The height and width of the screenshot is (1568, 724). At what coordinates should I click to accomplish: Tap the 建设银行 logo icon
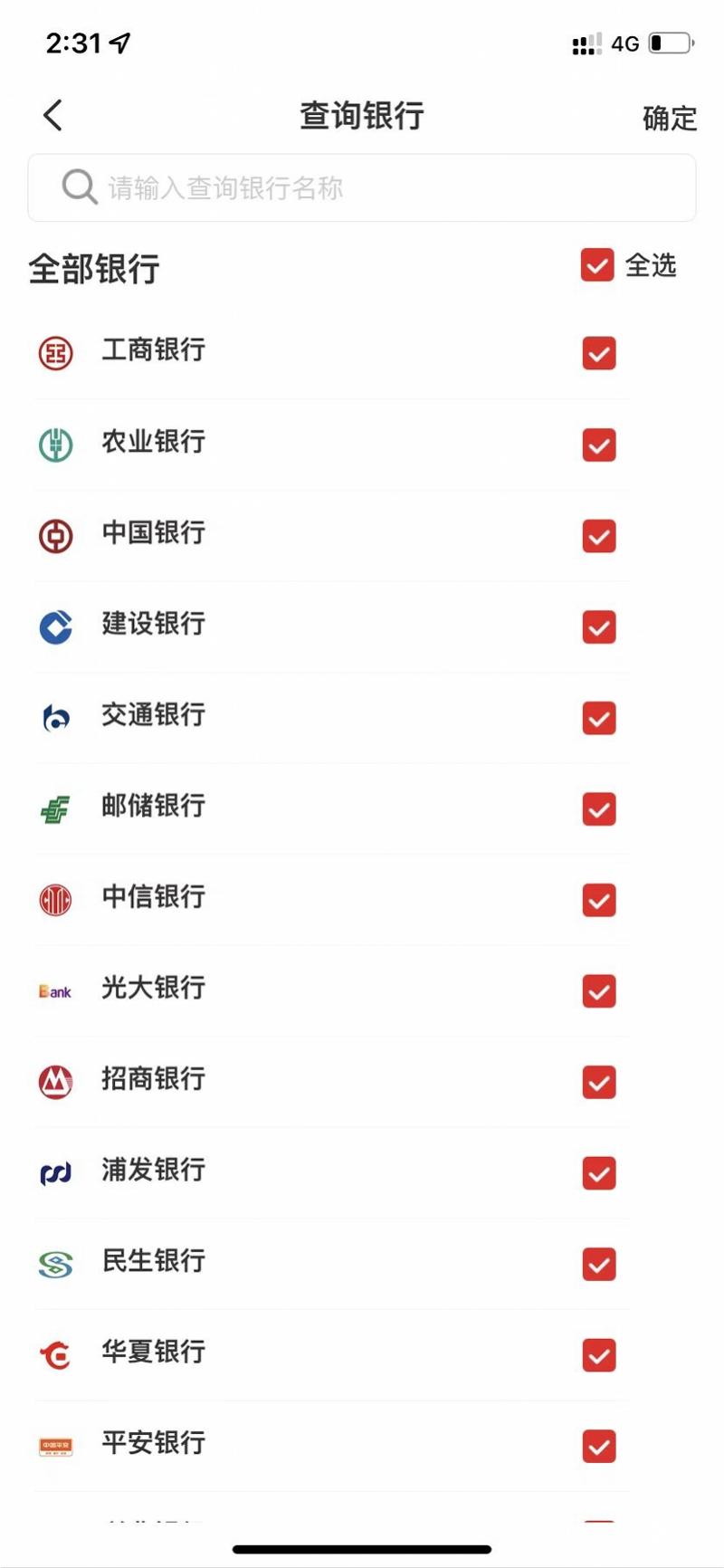(x=54, y=626)
